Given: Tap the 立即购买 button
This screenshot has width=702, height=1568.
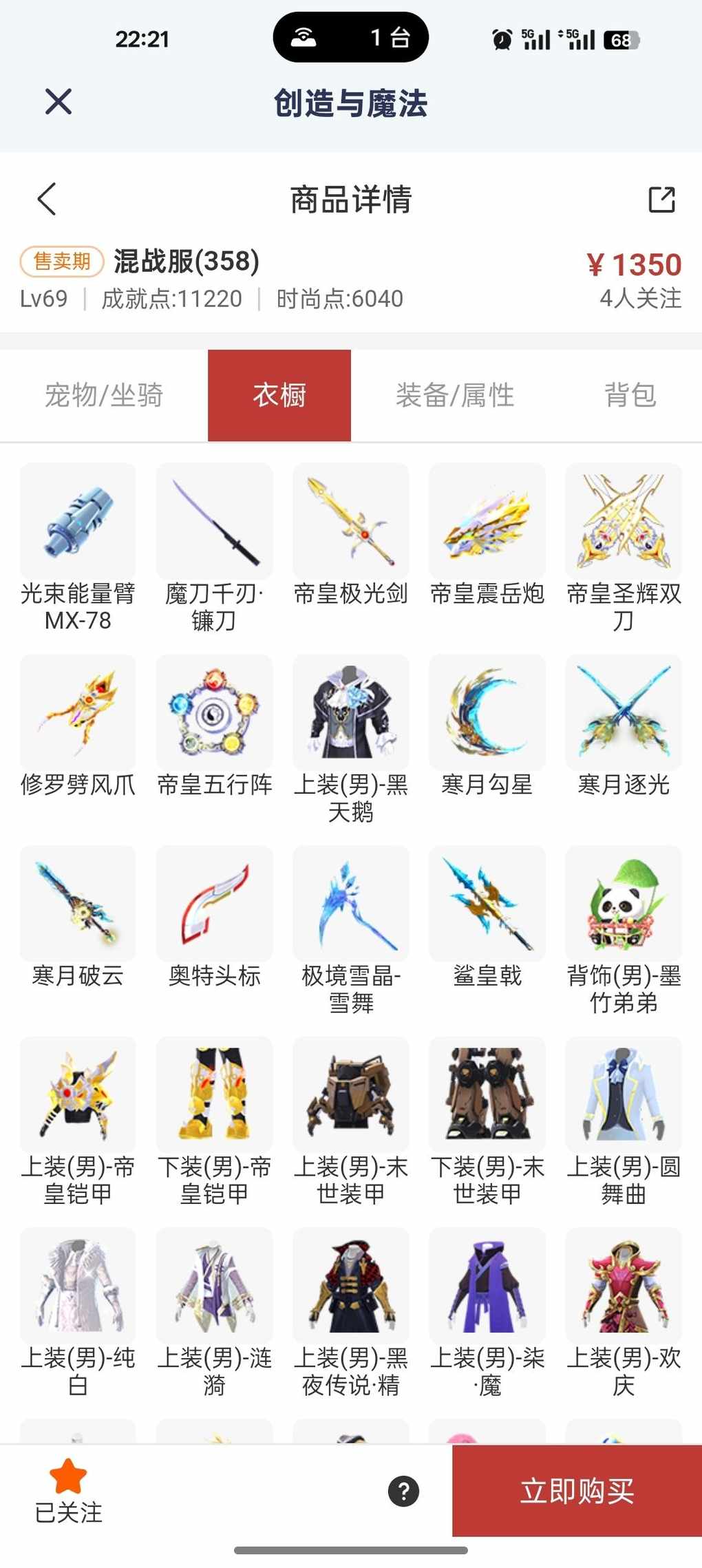Looking at the screenshot, I should (x=577, y=1490).
